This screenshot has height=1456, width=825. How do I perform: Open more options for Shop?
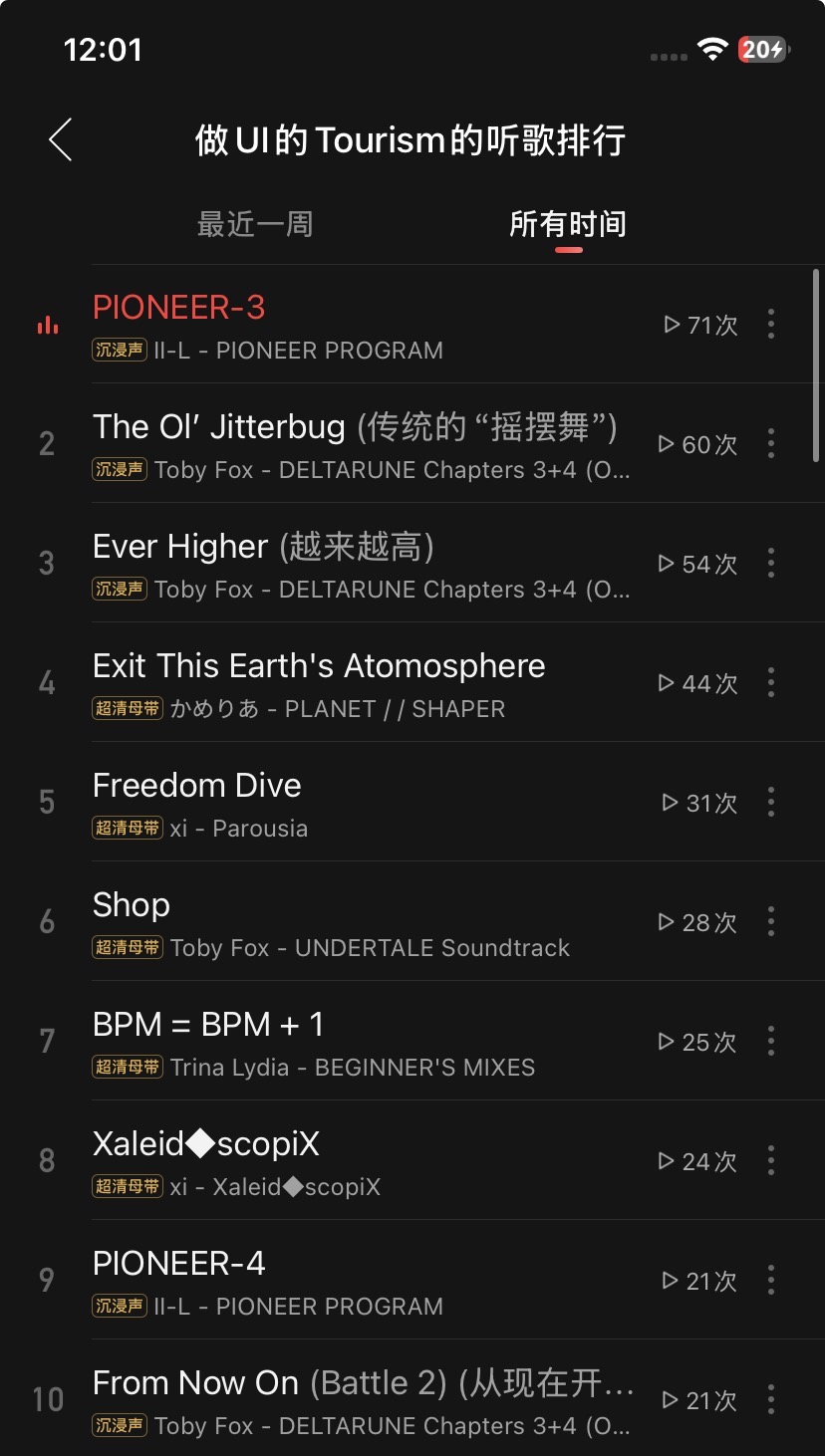[771, 922]
